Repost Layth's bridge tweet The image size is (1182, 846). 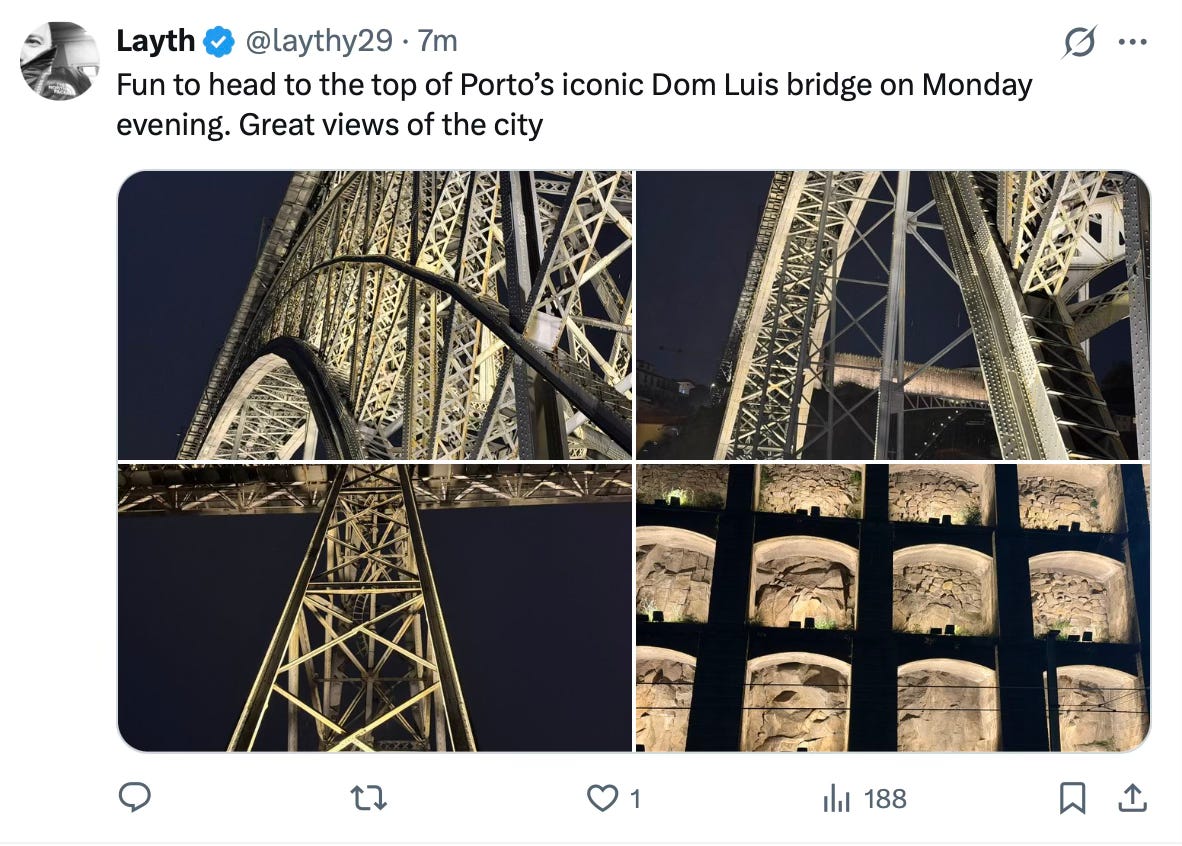[x=369, y=798]
